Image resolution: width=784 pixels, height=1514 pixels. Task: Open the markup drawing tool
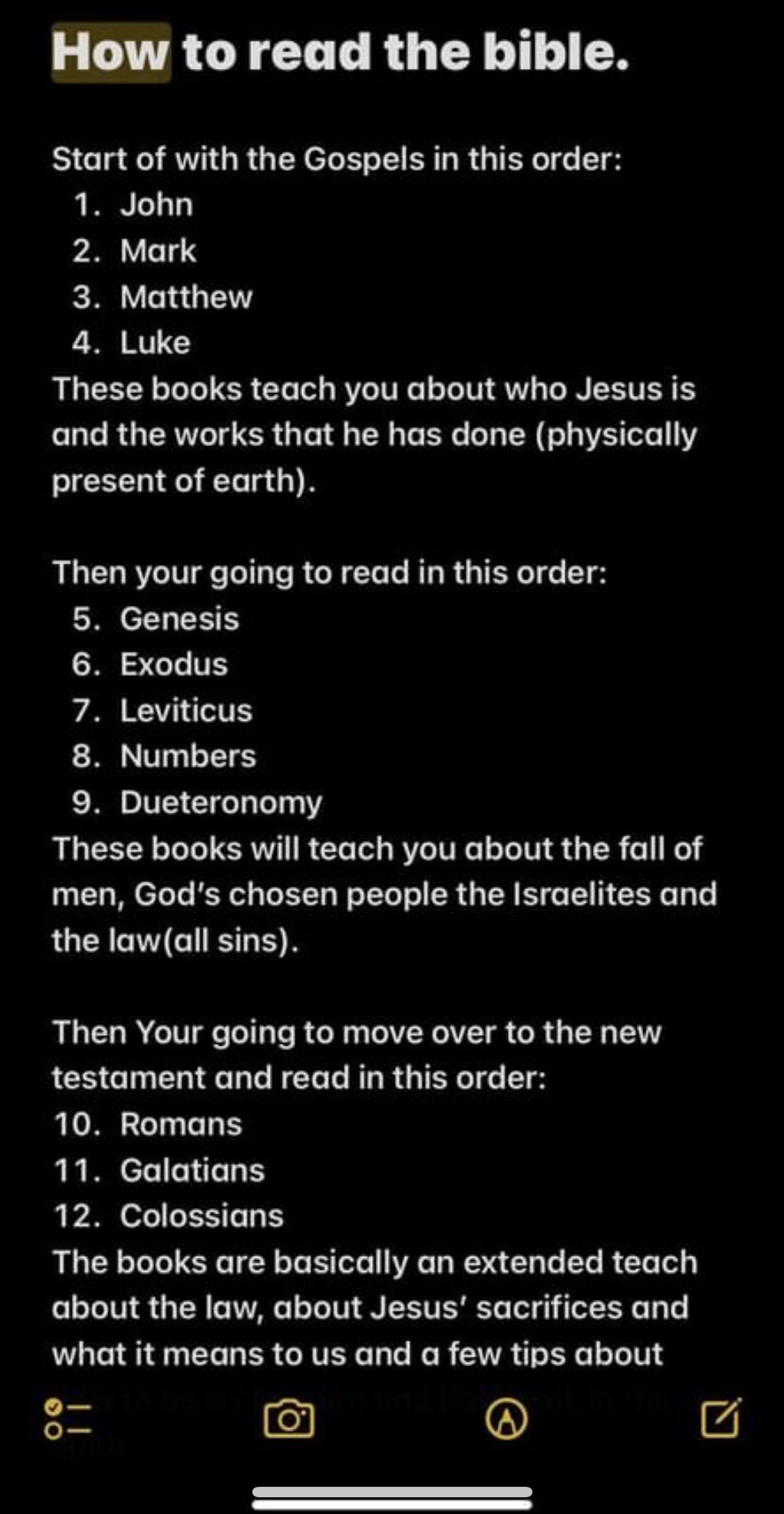click(506, 1419)
